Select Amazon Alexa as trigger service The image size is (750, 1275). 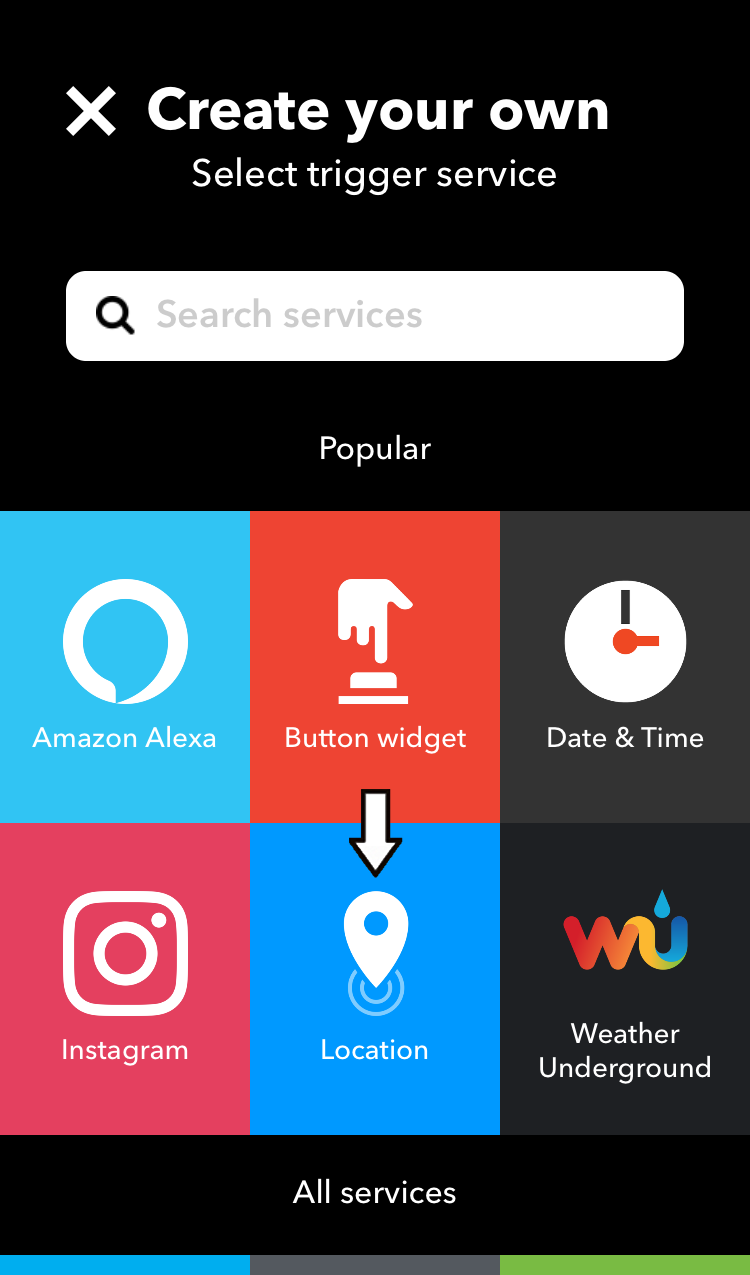tap(125, 667)
